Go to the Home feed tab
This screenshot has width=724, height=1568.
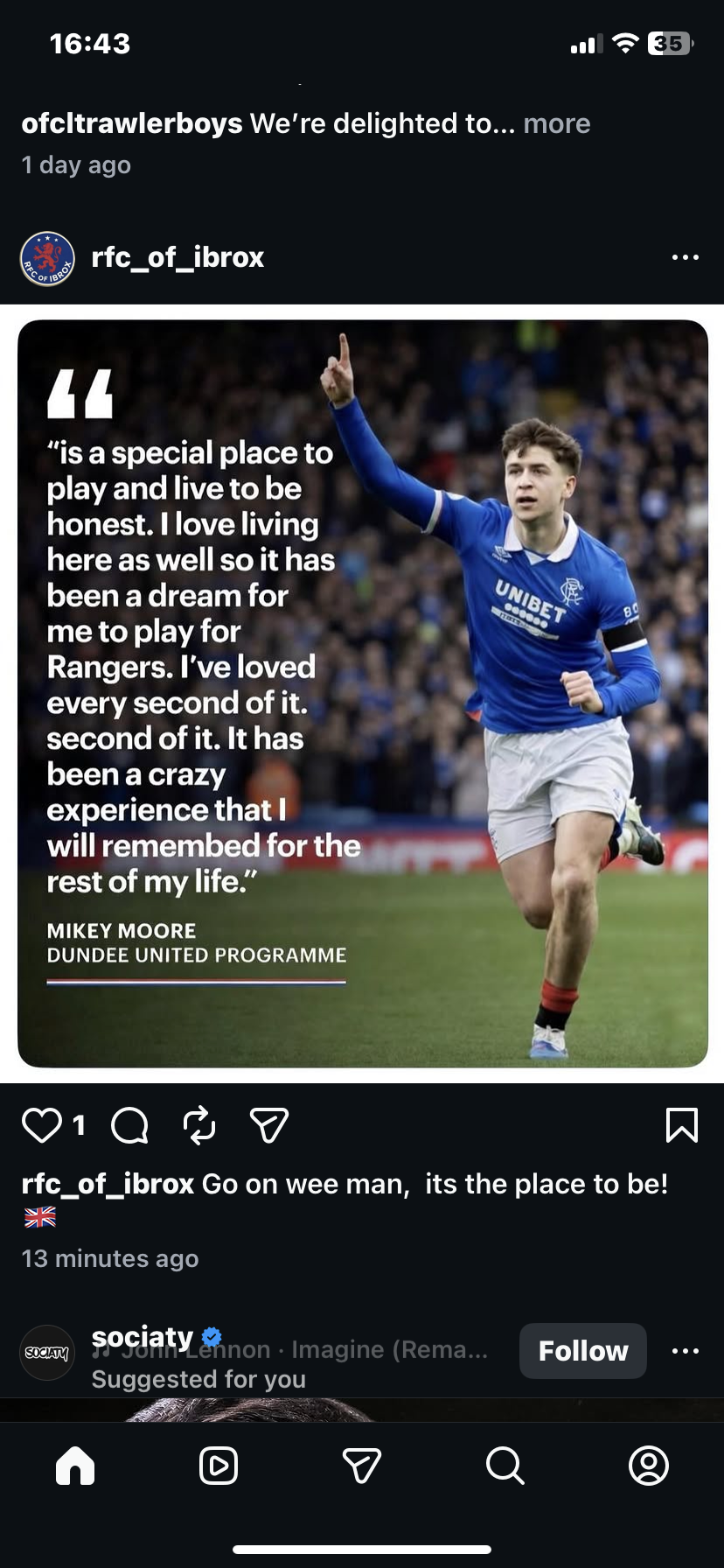point(75,1466)
